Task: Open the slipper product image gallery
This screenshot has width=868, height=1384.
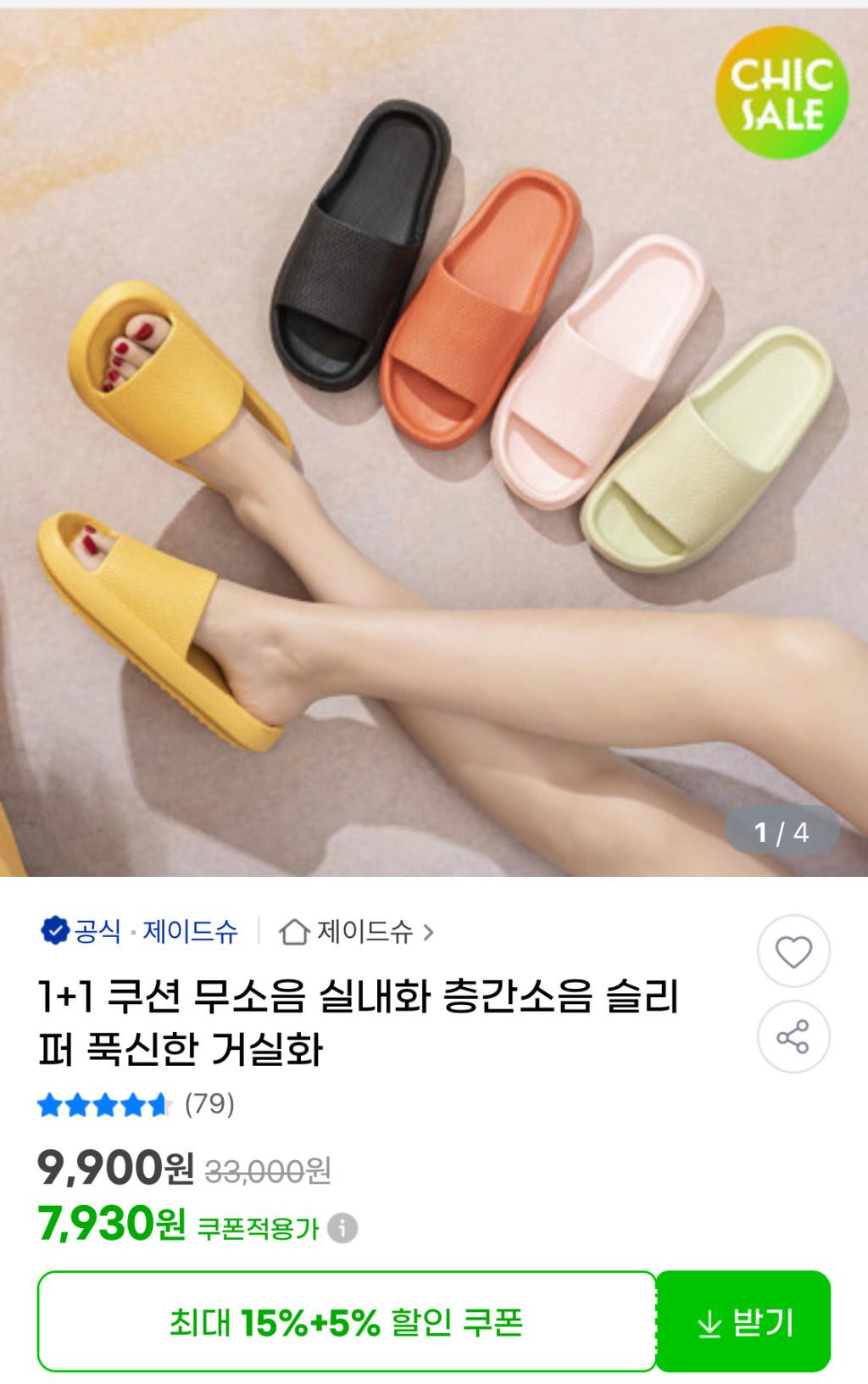Action: [434, 441]
